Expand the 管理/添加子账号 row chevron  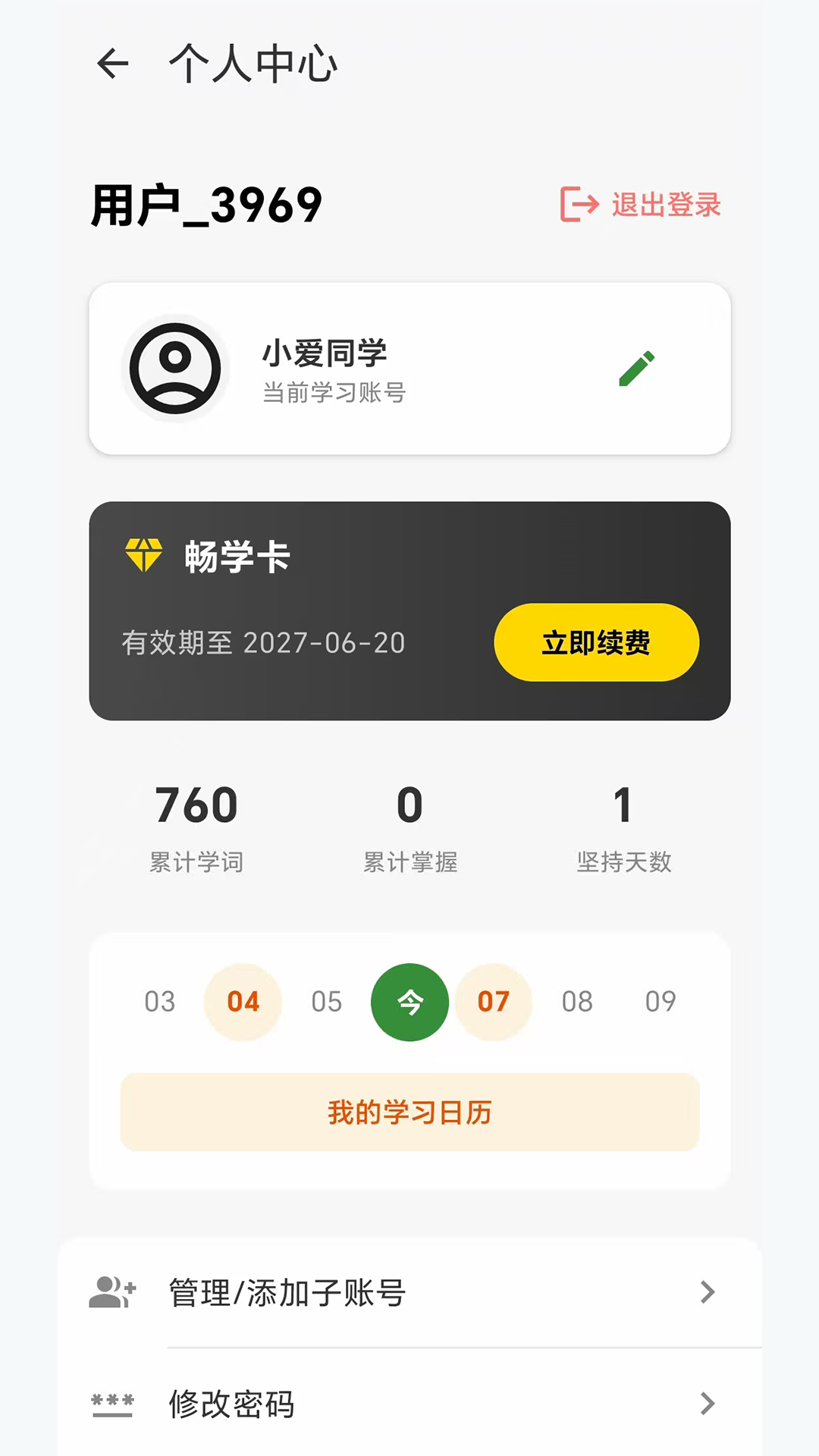coord(708,1293)
